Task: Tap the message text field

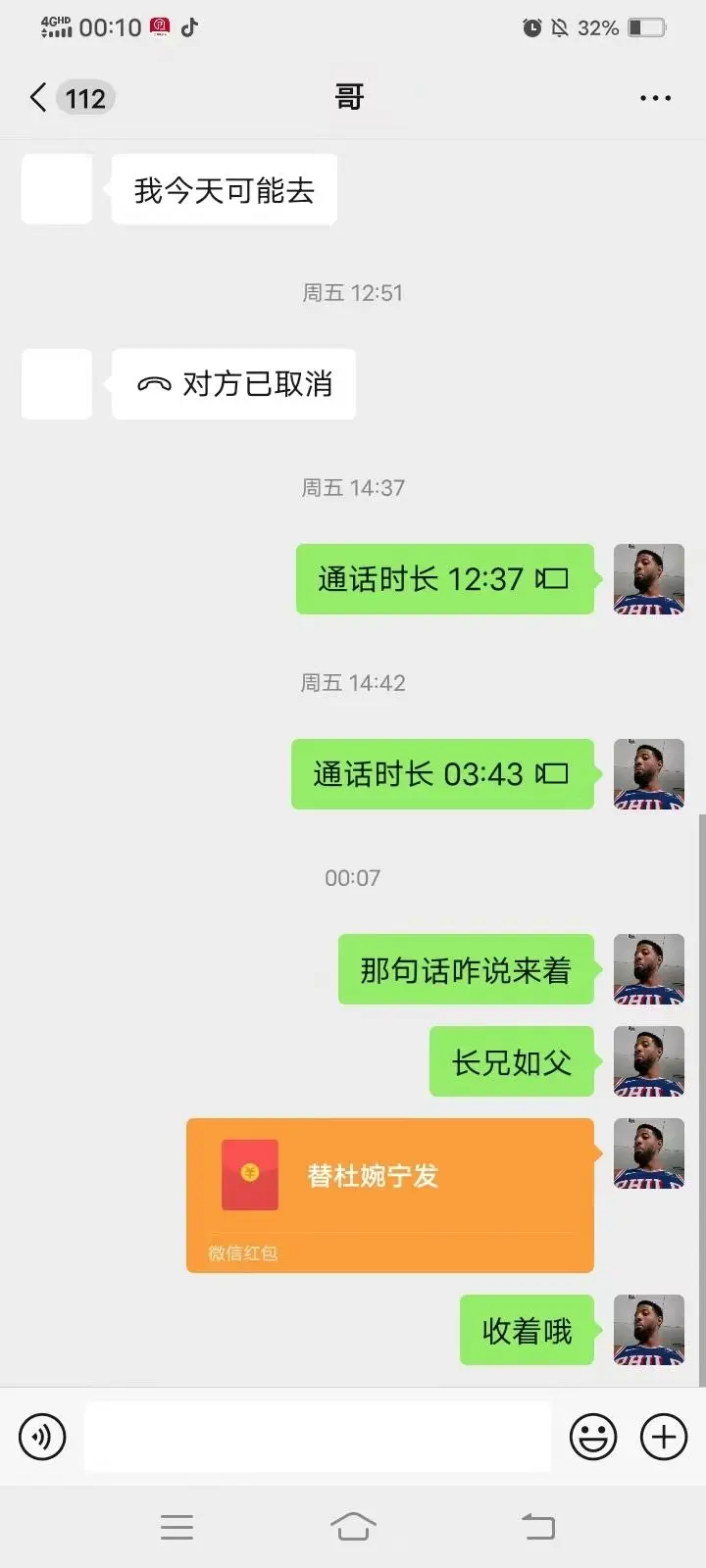Action: (x=317, y=1437)
